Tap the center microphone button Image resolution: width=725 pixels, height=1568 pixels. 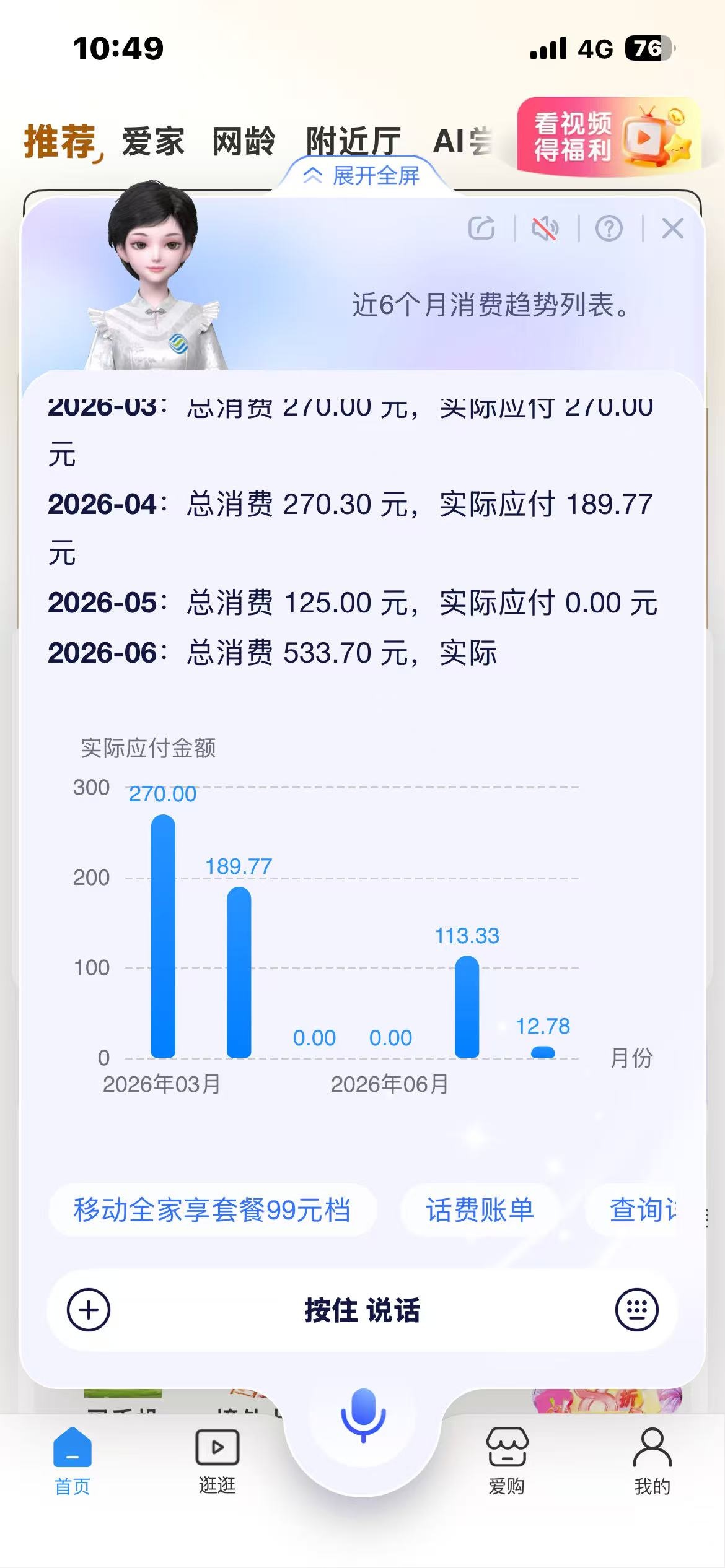363,1416
